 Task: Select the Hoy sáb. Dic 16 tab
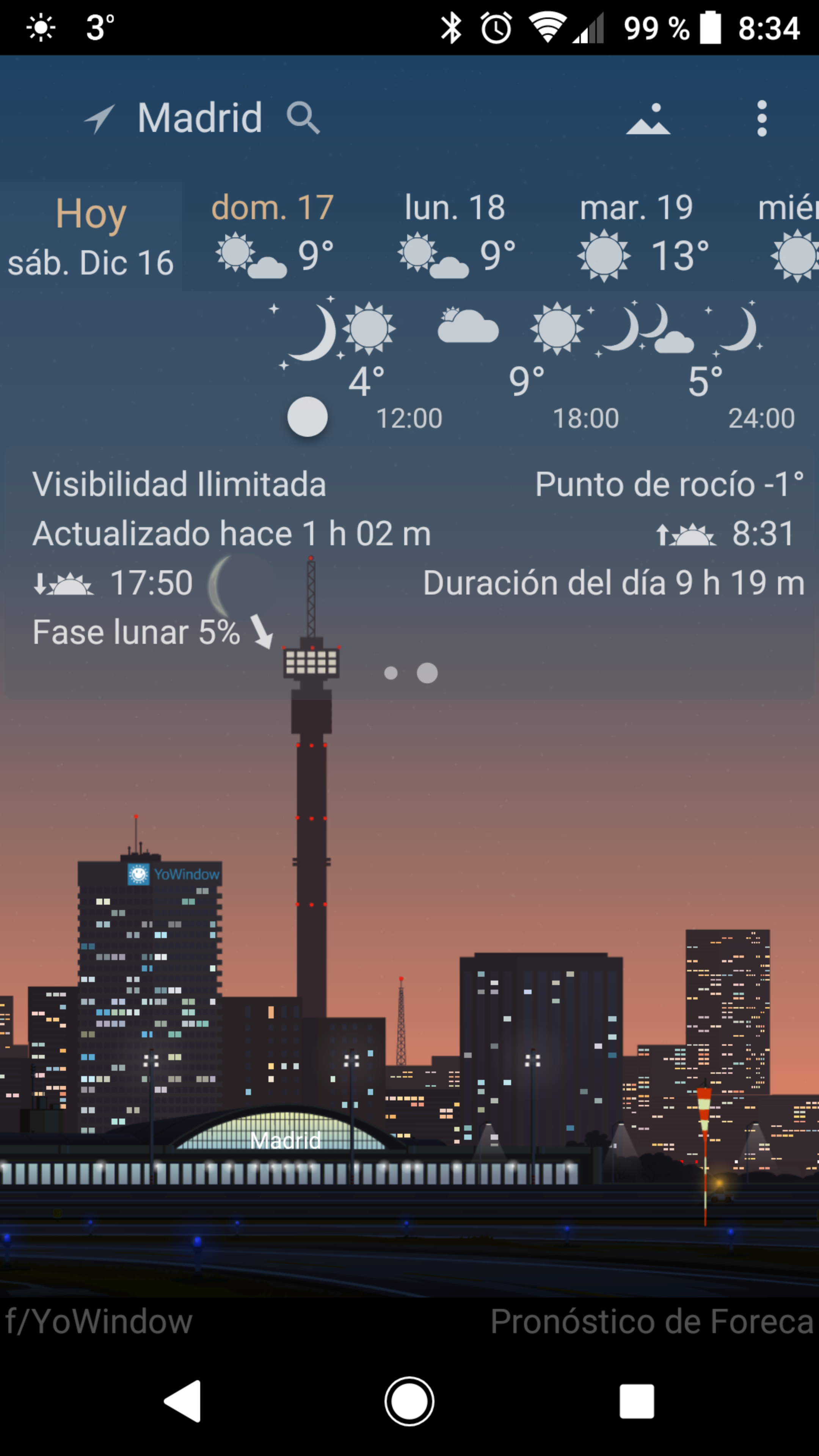[x=91, y=237]
